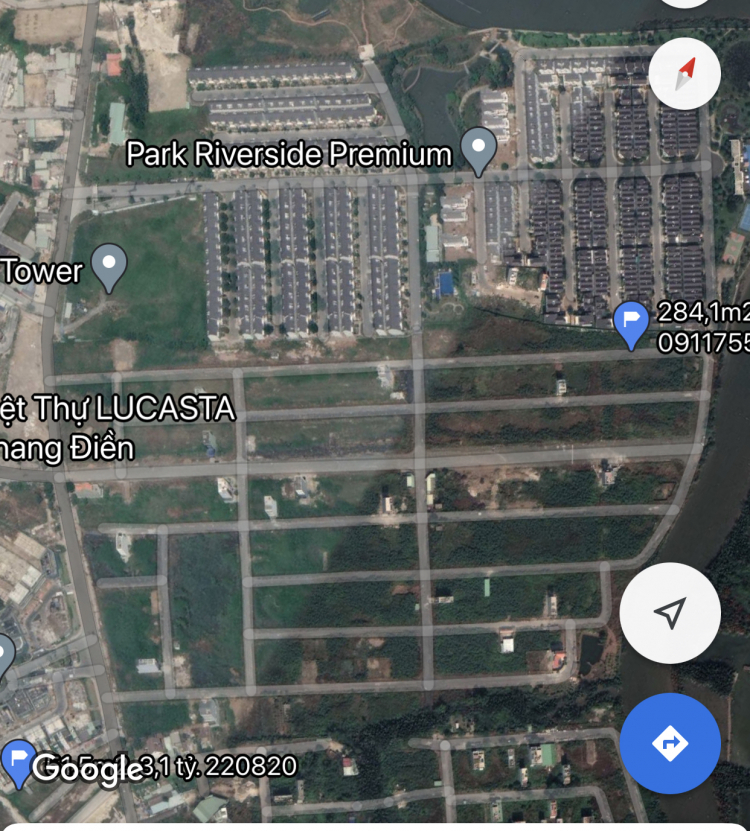The height and width of the screenshot is (831, 750).
Task: Center map on my current location
Action: [669, 612]
